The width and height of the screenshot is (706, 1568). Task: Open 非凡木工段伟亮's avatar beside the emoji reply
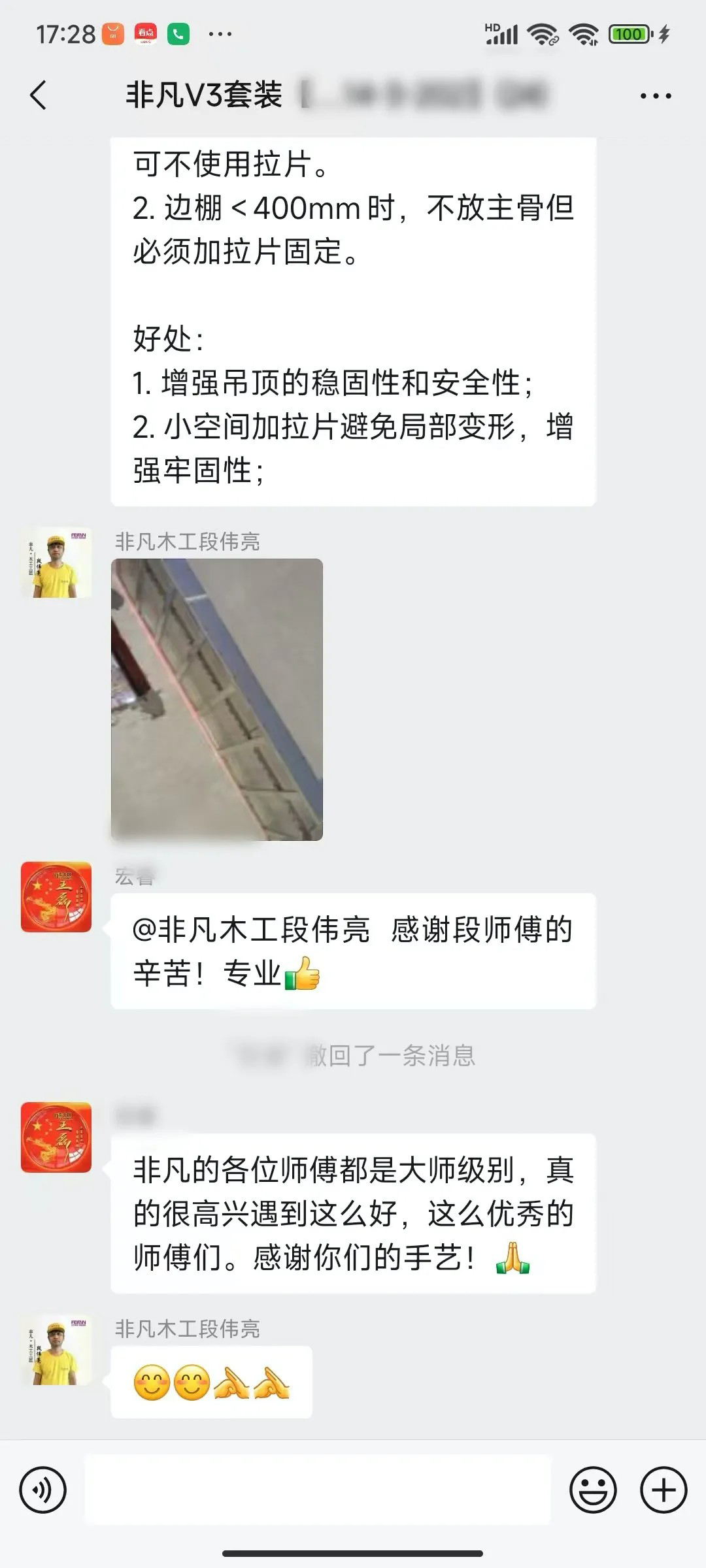tap(56, 1350)
